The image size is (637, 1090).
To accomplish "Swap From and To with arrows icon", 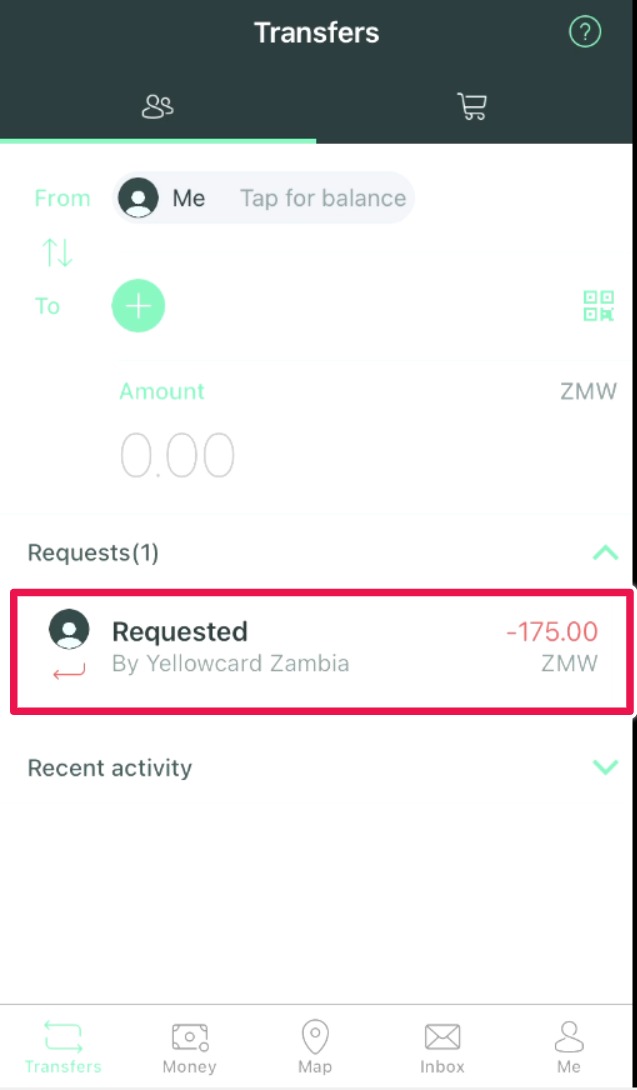I will [x=57, y=252].
